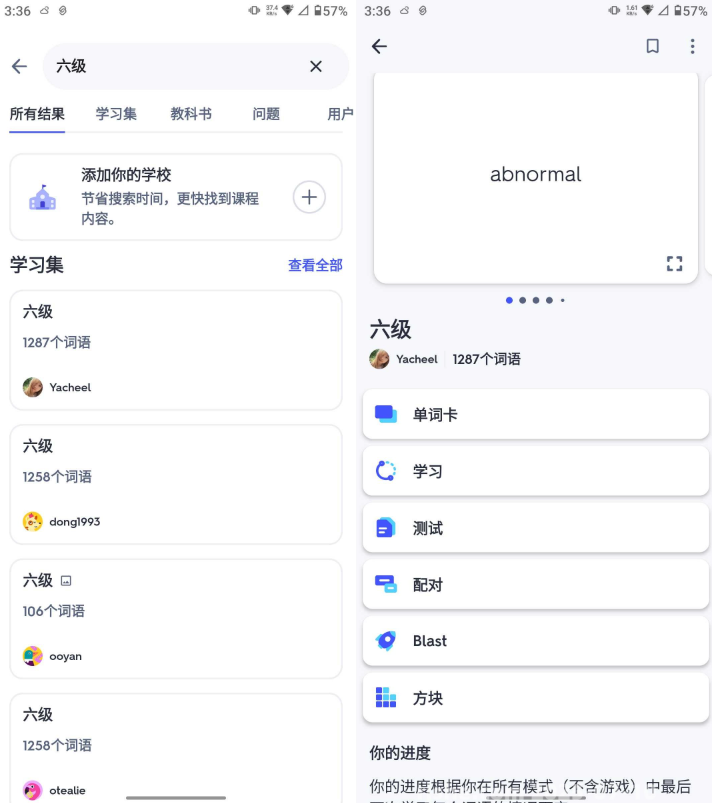Screen dimensions: 712x803
Task: Open the 六级 set by dong1993
Action: 176,484
